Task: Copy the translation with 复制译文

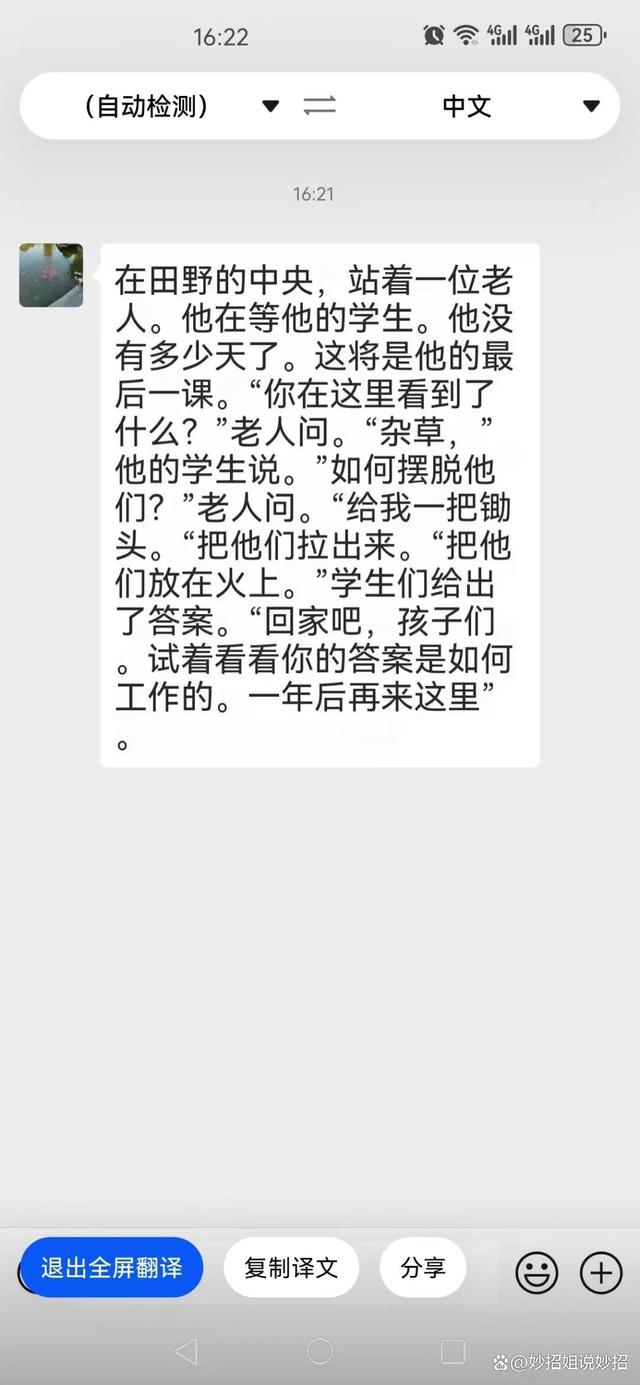Action: pyautogui.click(x=291, y=1268)
